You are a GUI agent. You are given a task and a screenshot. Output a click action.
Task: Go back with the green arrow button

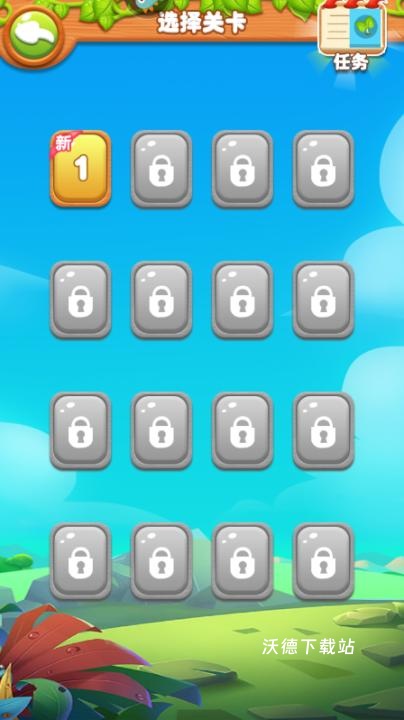click(34, 35)
